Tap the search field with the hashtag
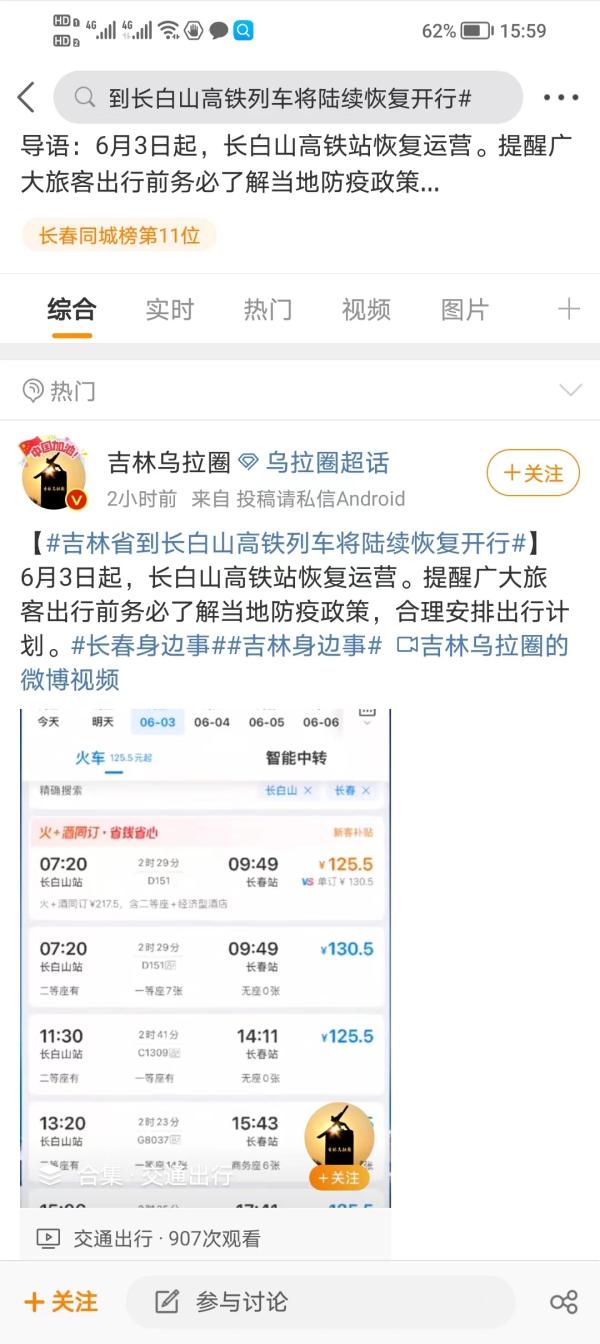The width and height of the screenshot is (600, 1344). 288,98
